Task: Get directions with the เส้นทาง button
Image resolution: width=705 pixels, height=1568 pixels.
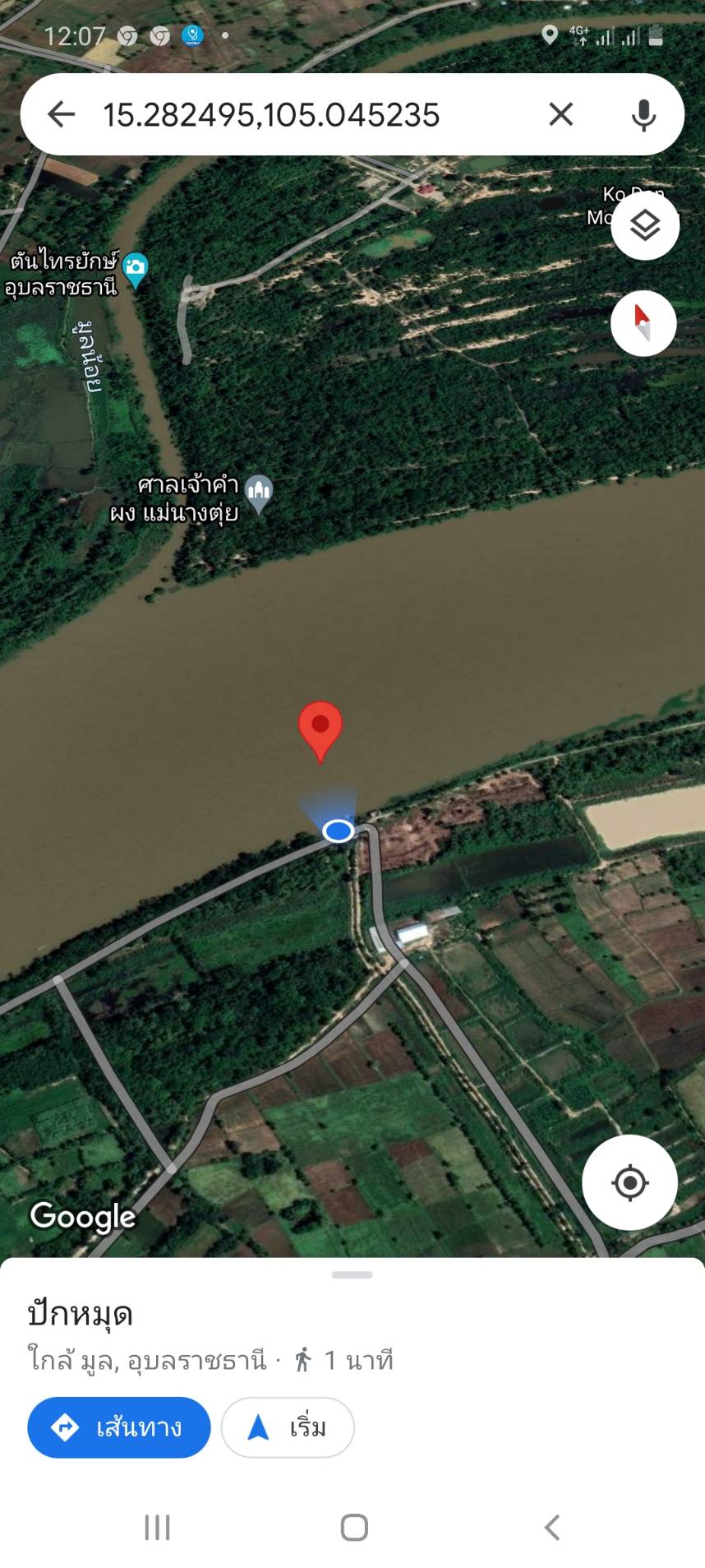Action: click(119, 1427)
